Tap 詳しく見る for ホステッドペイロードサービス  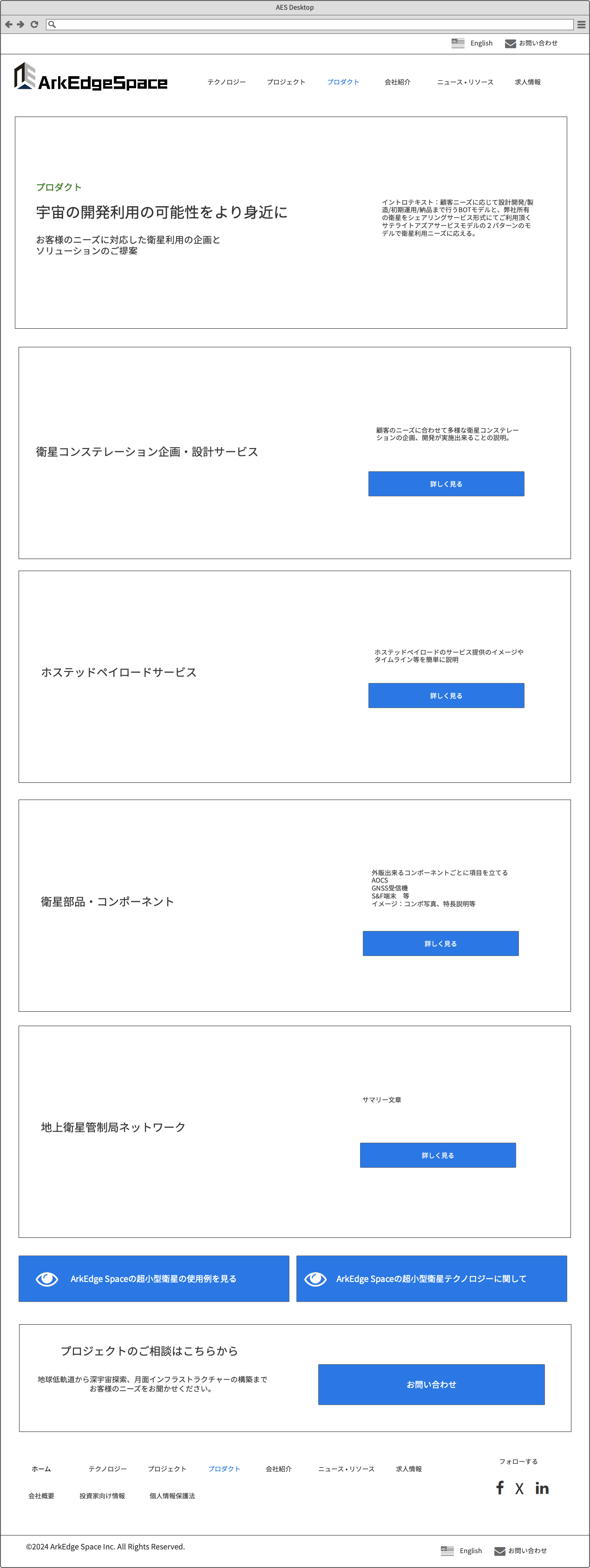pos(446,696)
